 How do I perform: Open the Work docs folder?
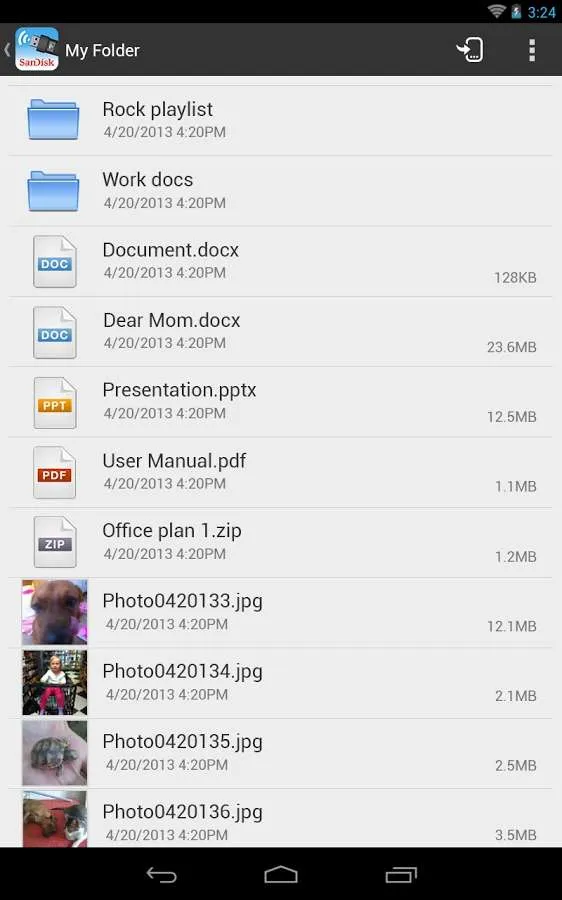pos(280,191)
